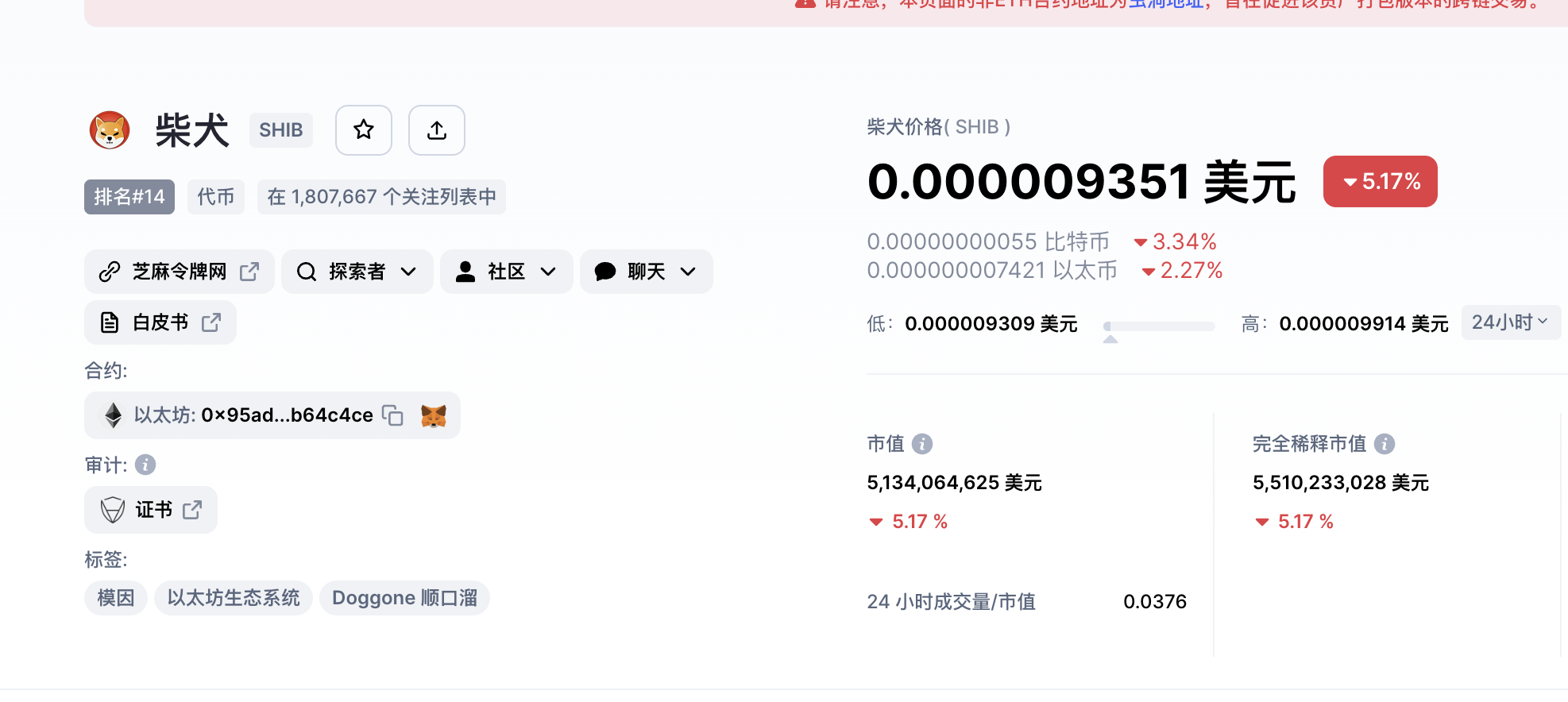Select the 以太坊生态系统 tag
Image resolution: width=1568 pixels, height=702 pixels.
(x=234, y=598)
